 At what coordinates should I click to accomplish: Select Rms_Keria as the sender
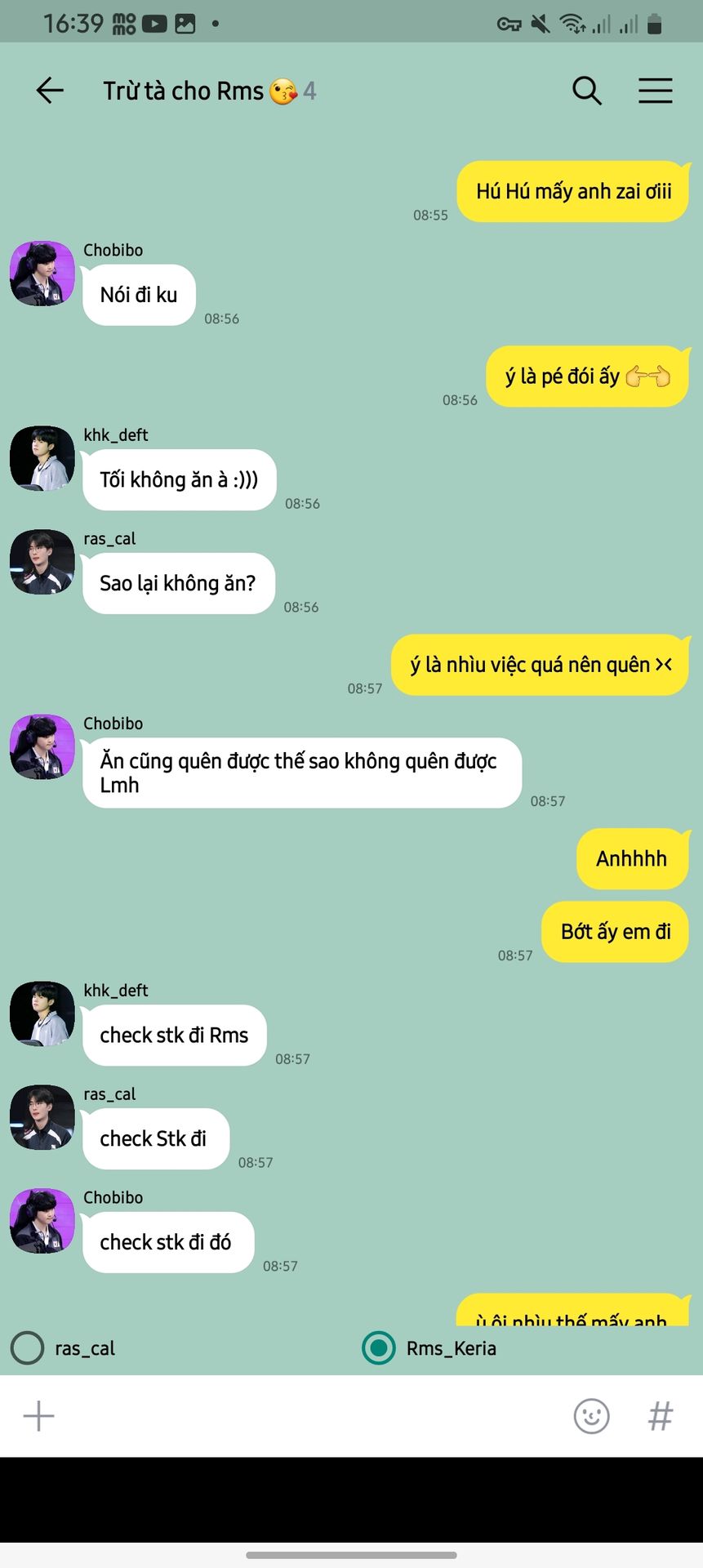(379, 1348)
